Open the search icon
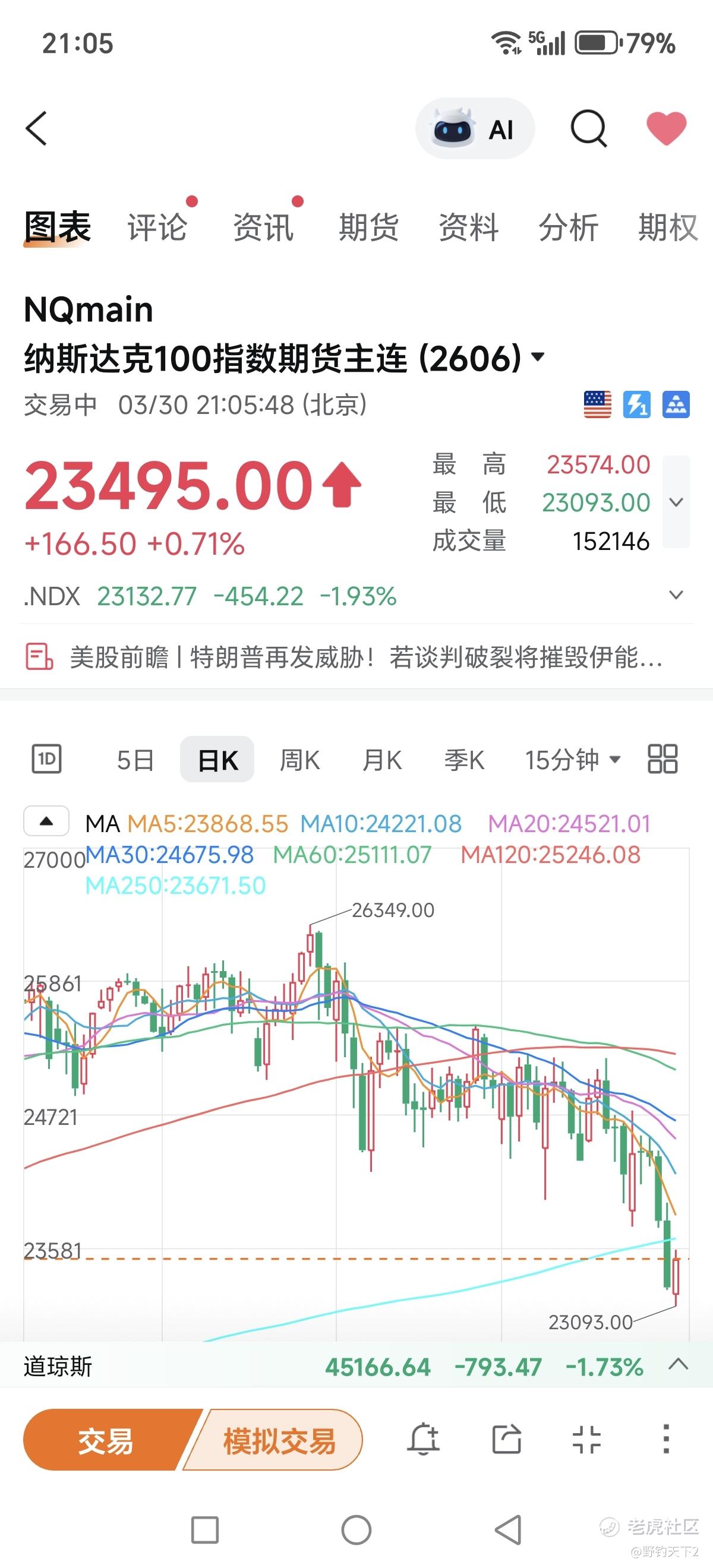713x1568 pixels. coord(589,128)
